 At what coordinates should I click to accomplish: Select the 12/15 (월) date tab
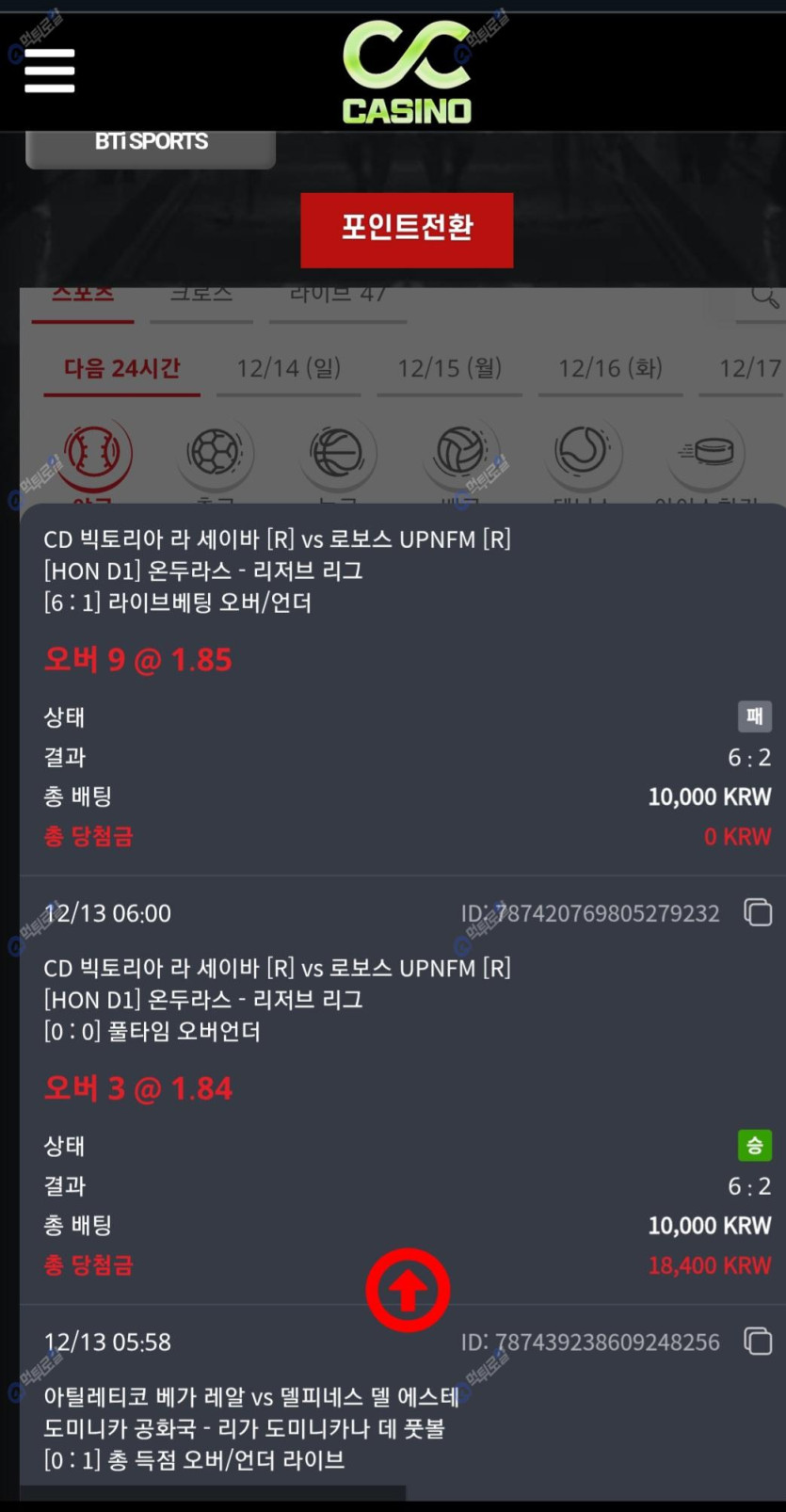point(449,368)
